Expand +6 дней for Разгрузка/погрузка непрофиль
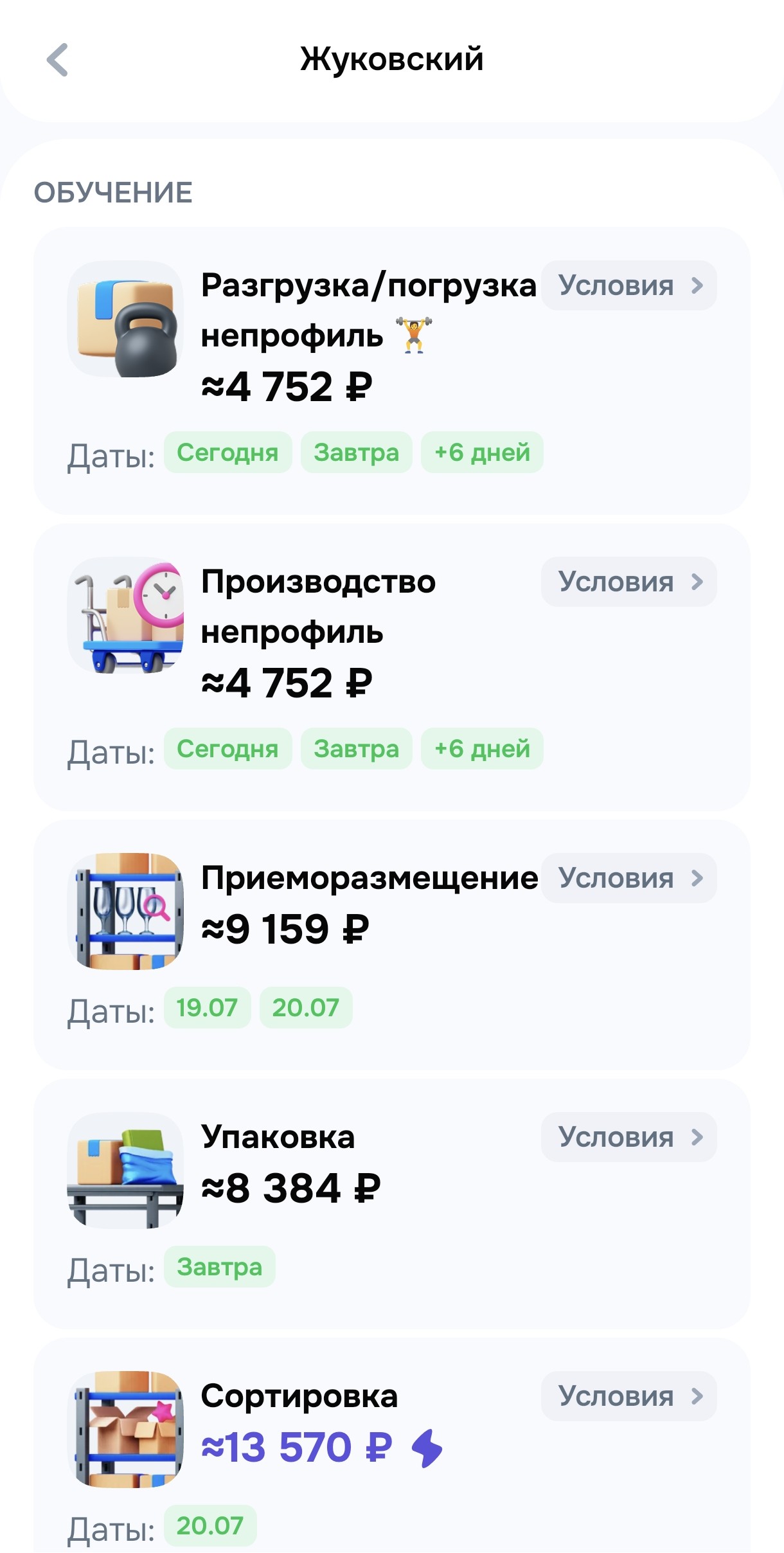 (x=482, y=453)
